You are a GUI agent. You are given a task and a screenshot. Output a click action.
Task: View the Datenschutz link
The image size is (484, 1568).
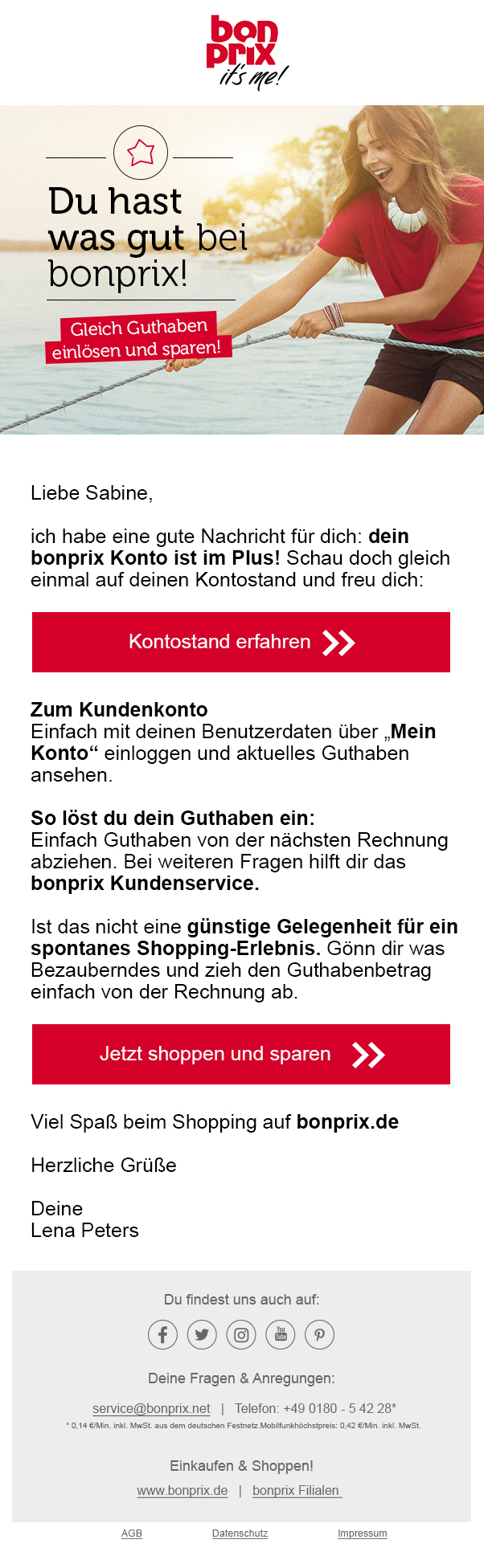pyautogui.click(x=240, y=1533)
